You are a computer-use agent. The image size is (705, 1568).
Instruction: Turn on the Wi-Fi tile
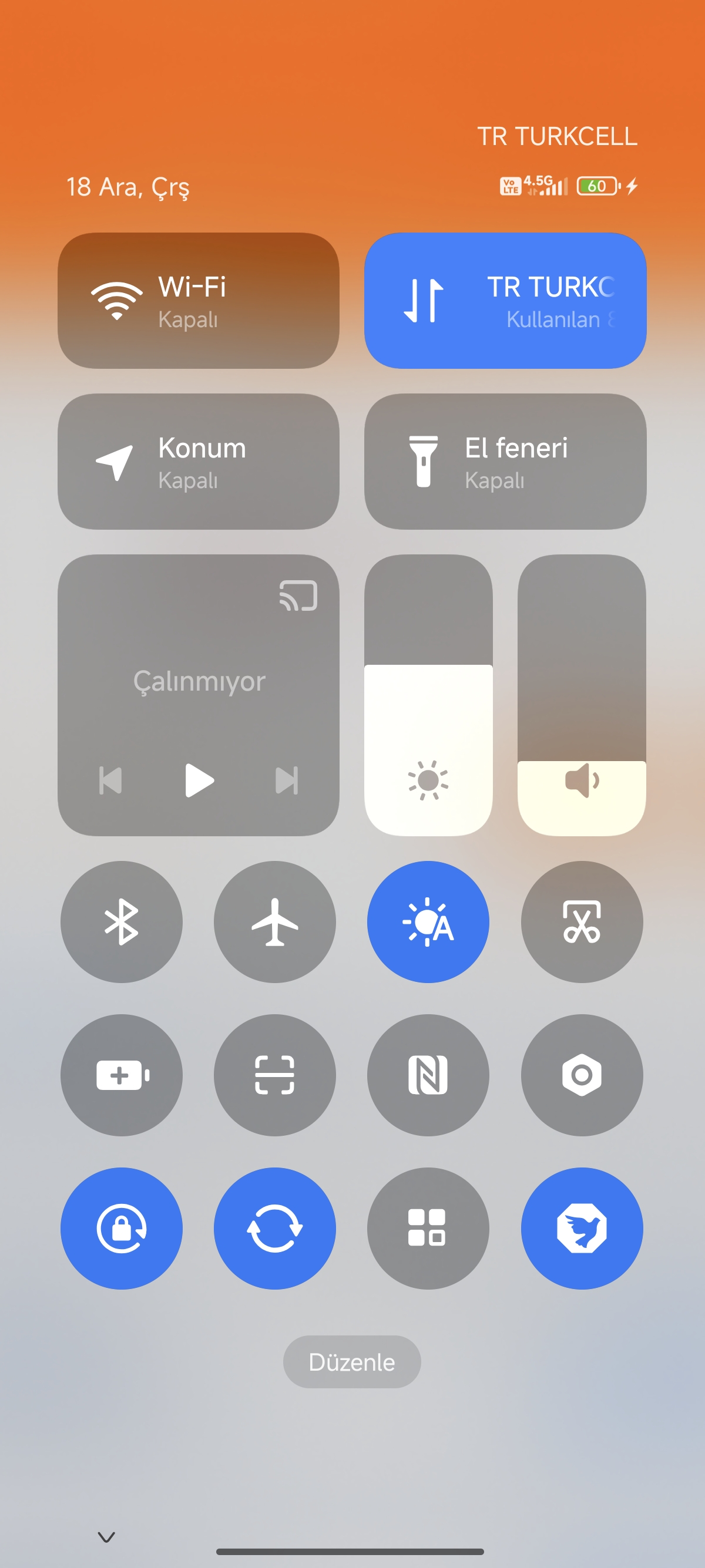[199, 301]
